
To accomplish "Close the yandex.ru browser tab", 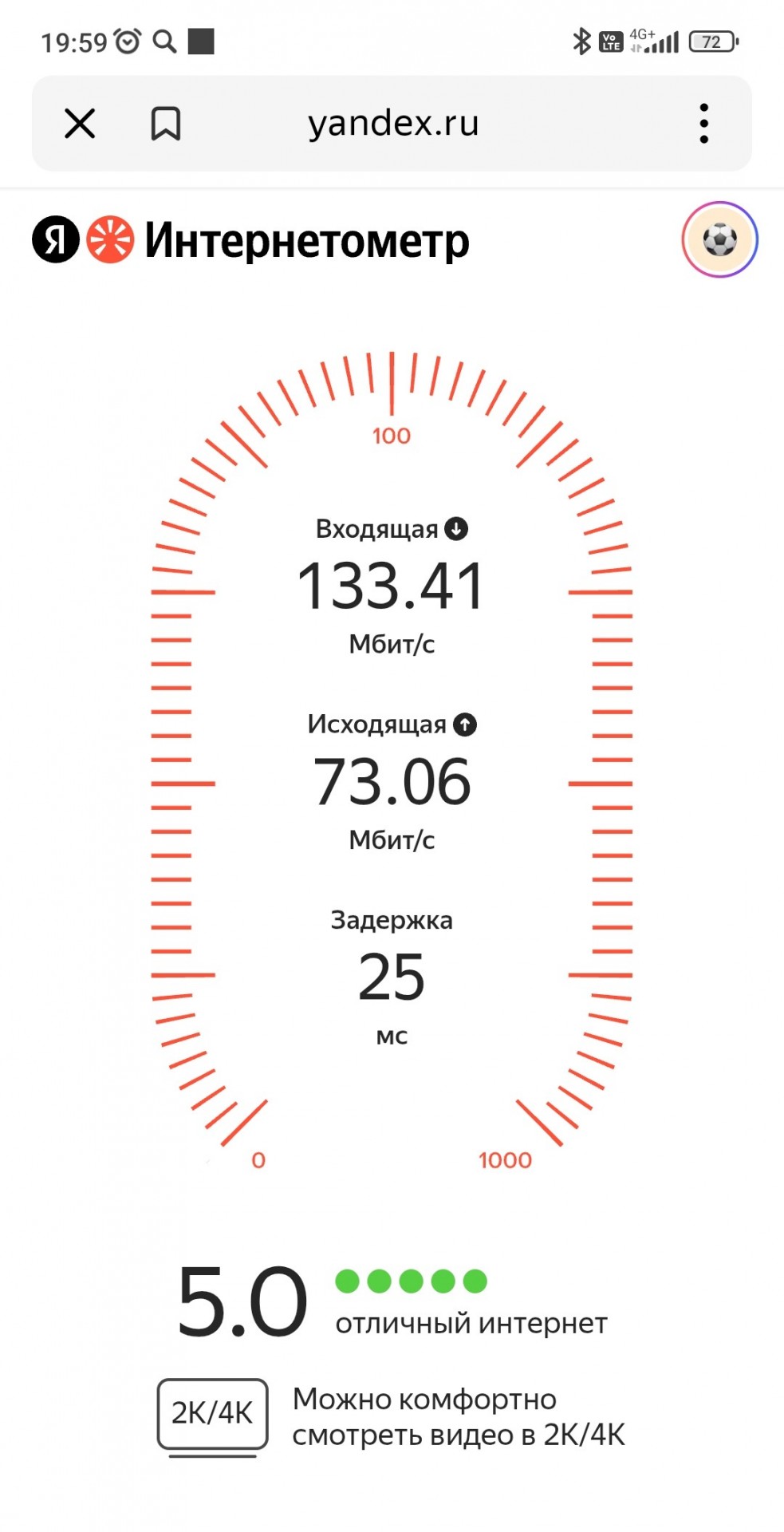I will point(80,124).
